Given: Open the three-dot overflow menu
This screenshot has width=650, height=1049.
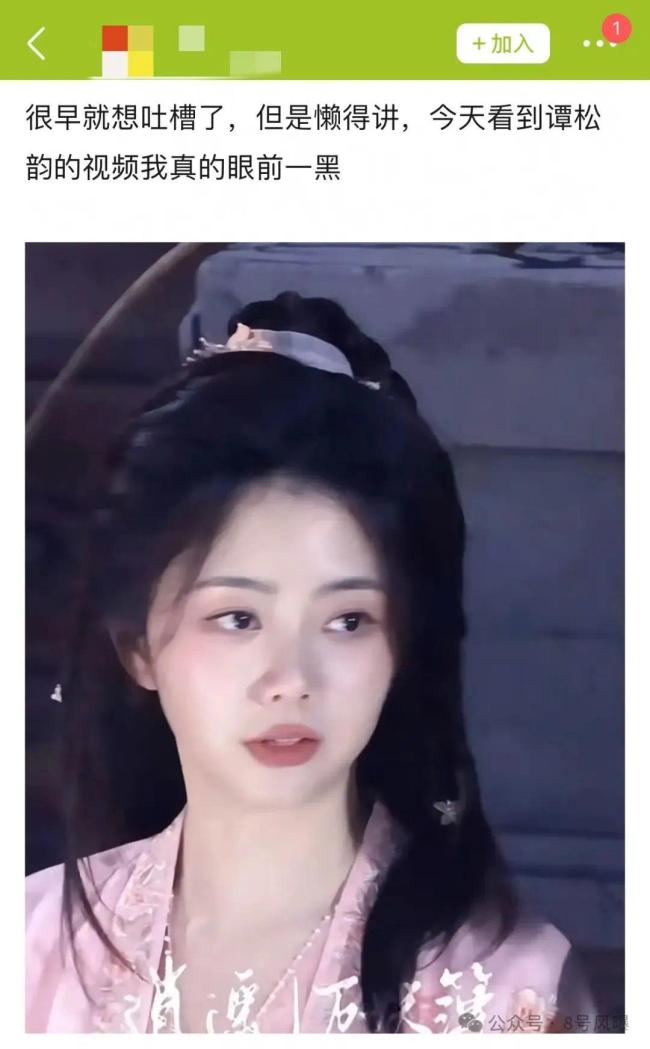Looking at the screenshot, I should point(598,44).
